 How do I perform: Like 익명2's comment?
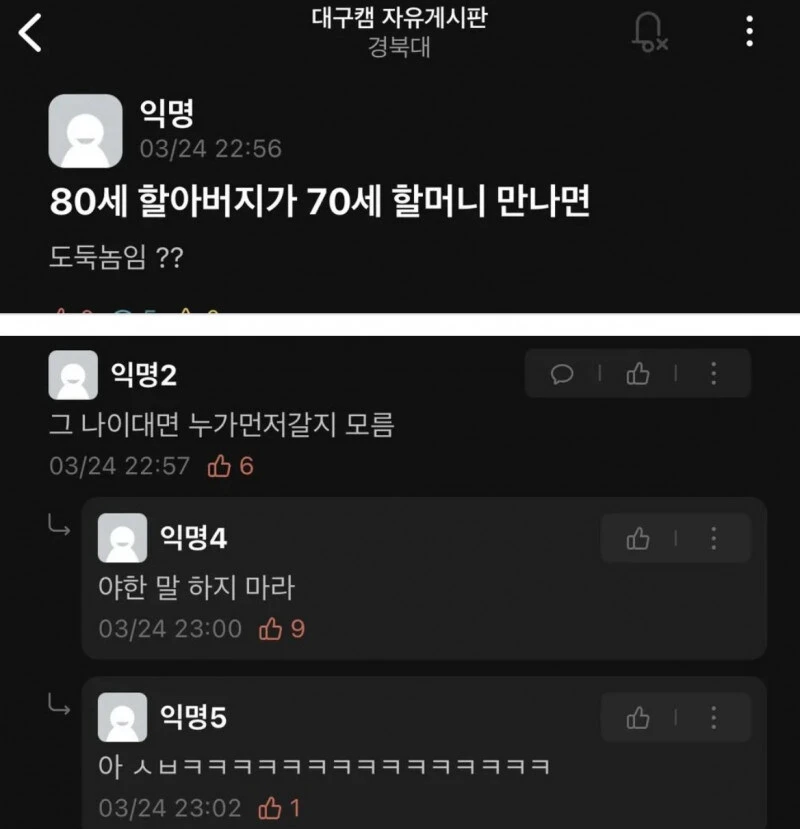637,374
